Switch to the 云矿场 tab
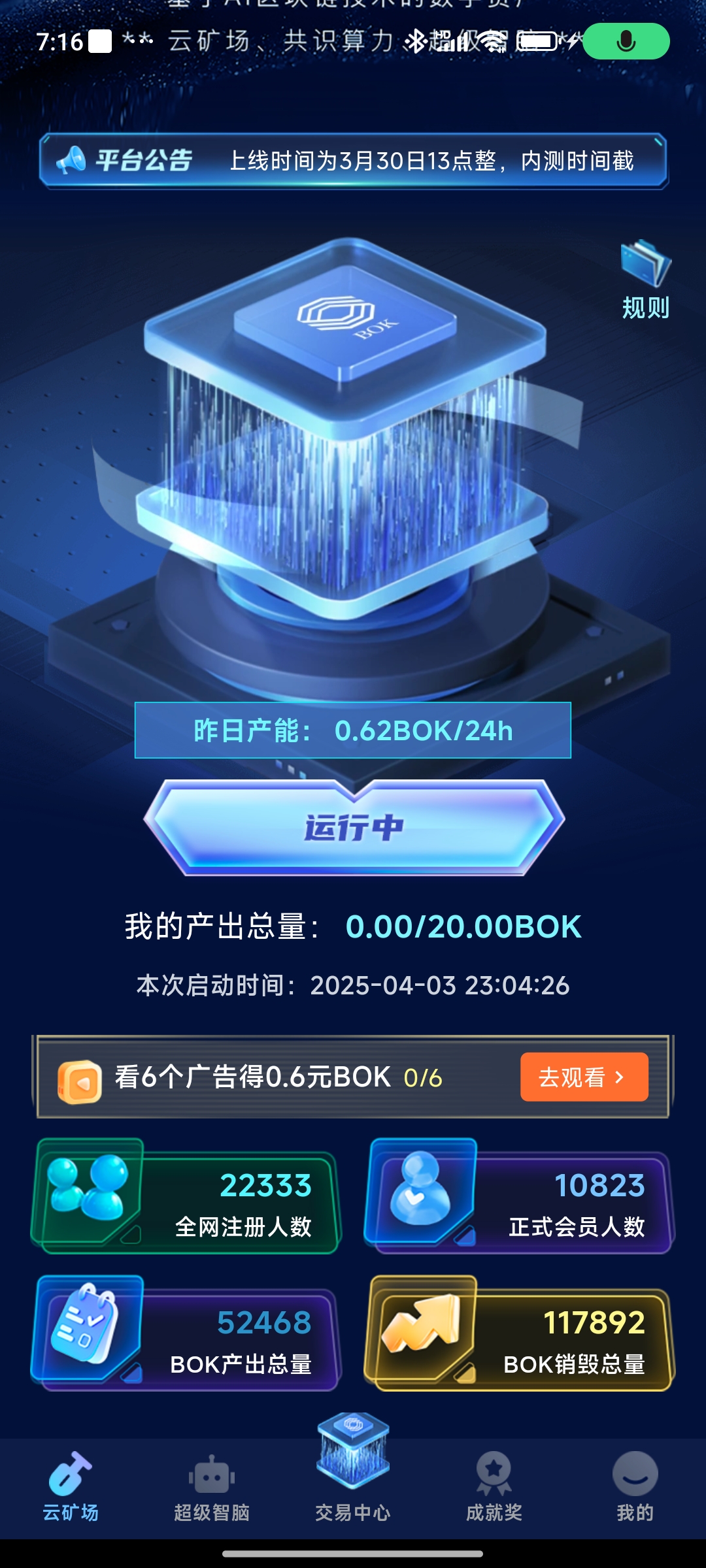Viewport: 706px width, 1568px height. tap(71, 1486)
